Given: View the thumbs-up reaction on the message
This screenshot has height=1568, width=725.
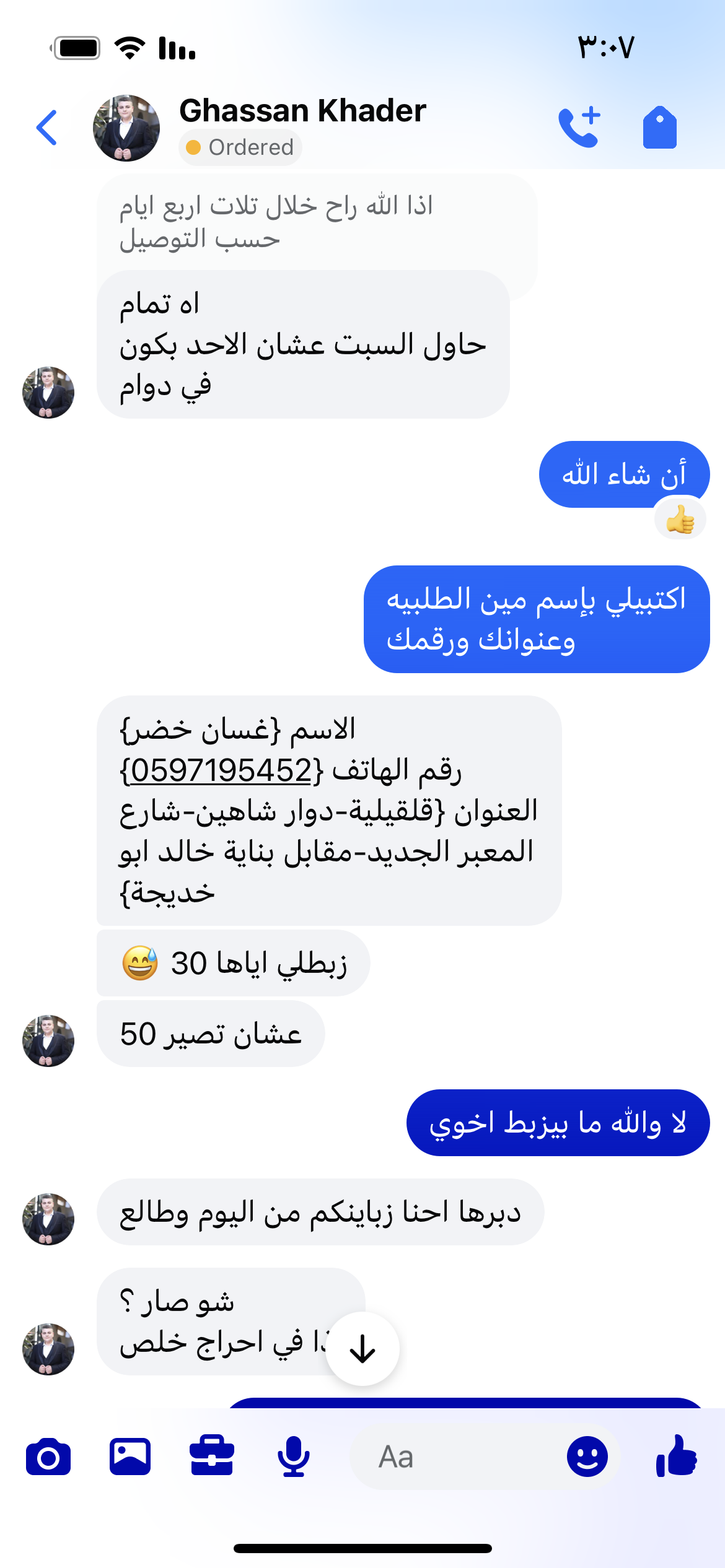Looking at the screenshot, I should tap(680, 520).
